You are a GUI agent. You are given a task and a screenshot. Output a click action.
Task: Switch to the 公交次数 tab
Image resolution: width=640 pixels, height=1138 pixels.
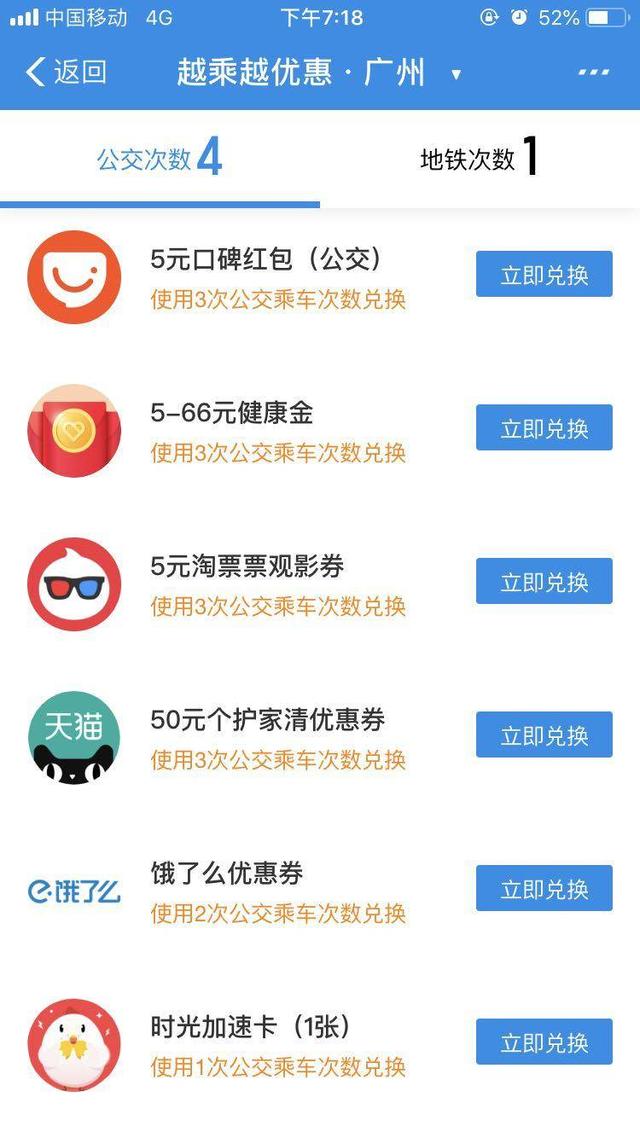tap(160, 159)
